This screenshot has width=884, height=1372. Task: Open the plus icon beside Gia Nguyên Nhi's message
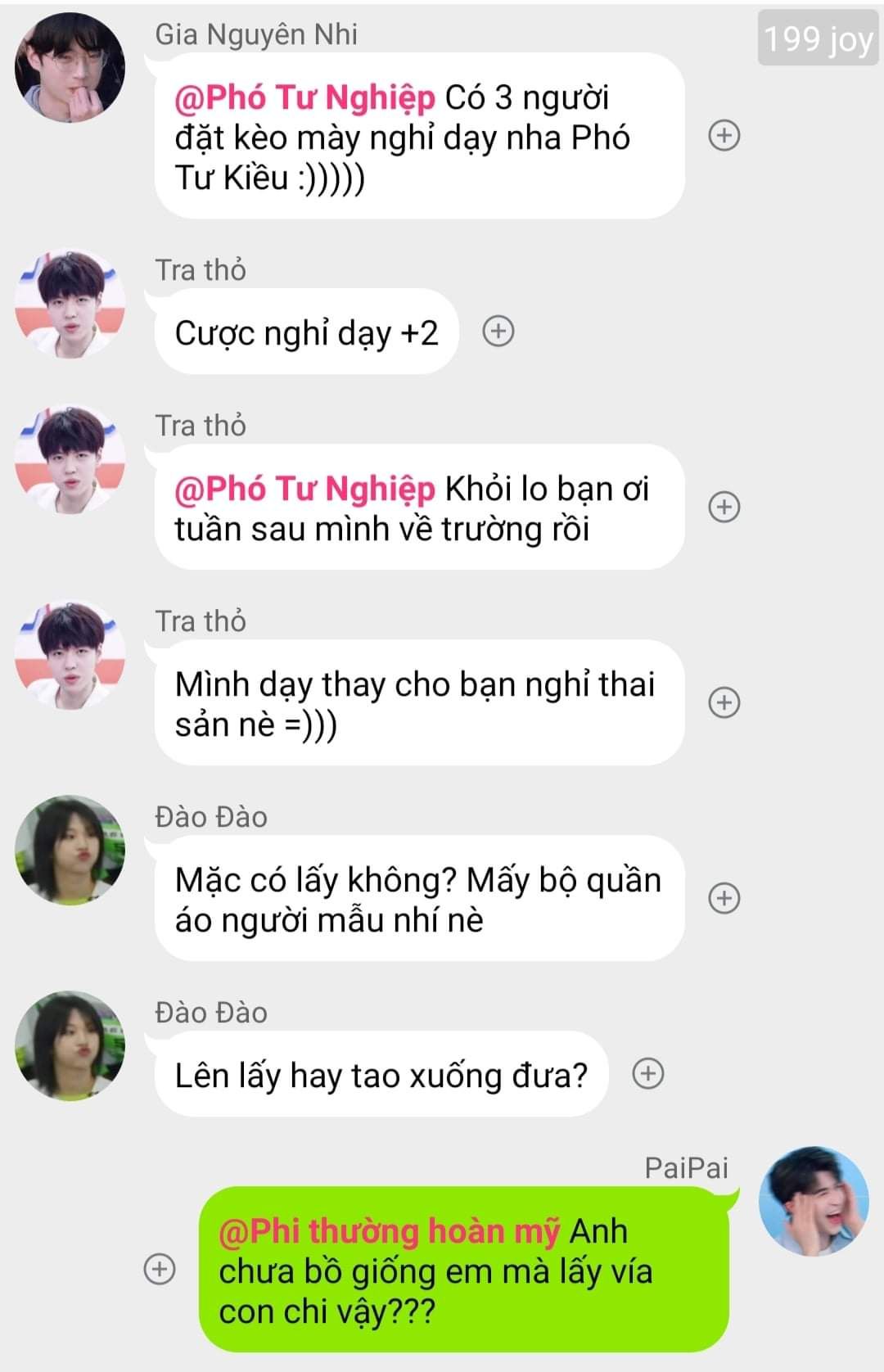click(x=724, y=135)
